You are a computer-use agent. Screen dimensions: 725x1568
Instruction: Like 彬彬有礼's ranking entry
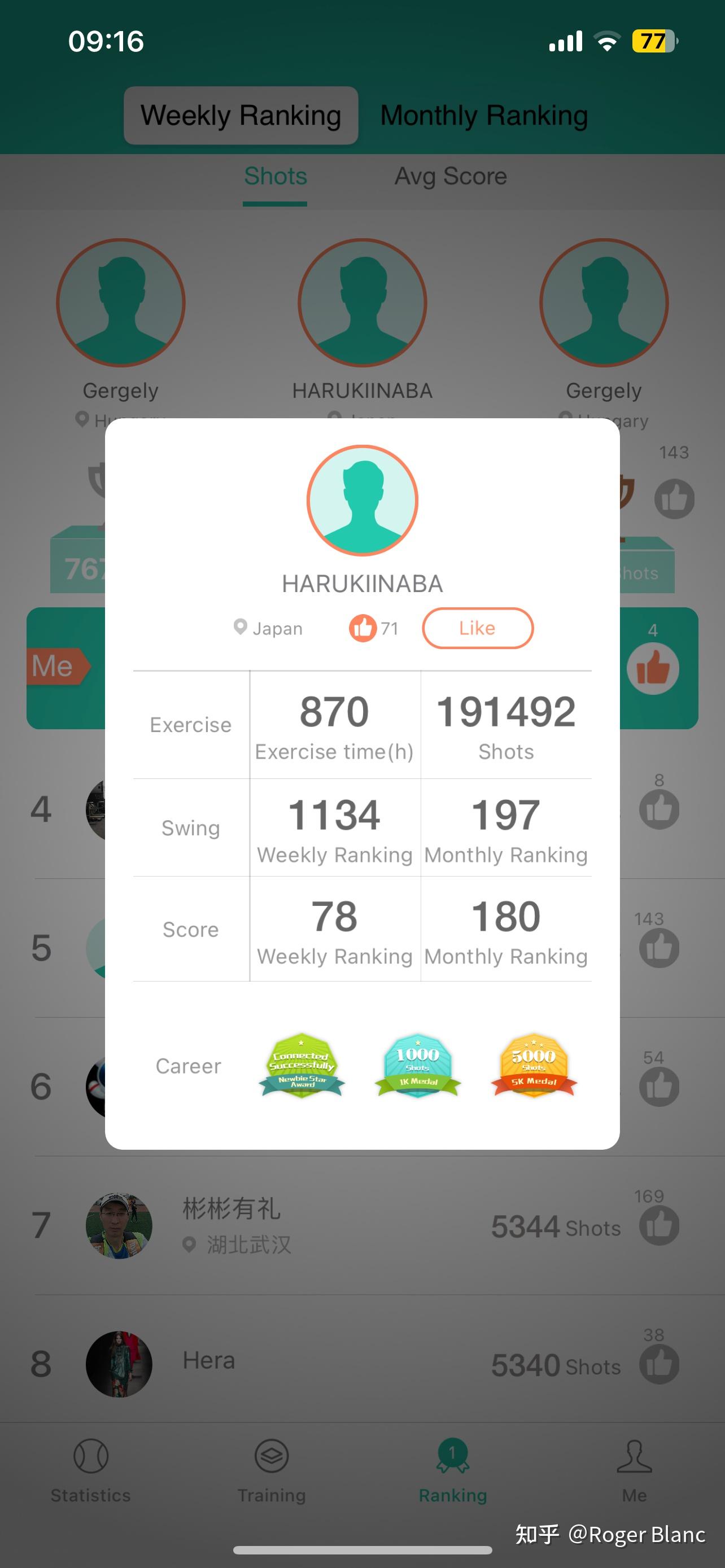(x=658, y=1225)
